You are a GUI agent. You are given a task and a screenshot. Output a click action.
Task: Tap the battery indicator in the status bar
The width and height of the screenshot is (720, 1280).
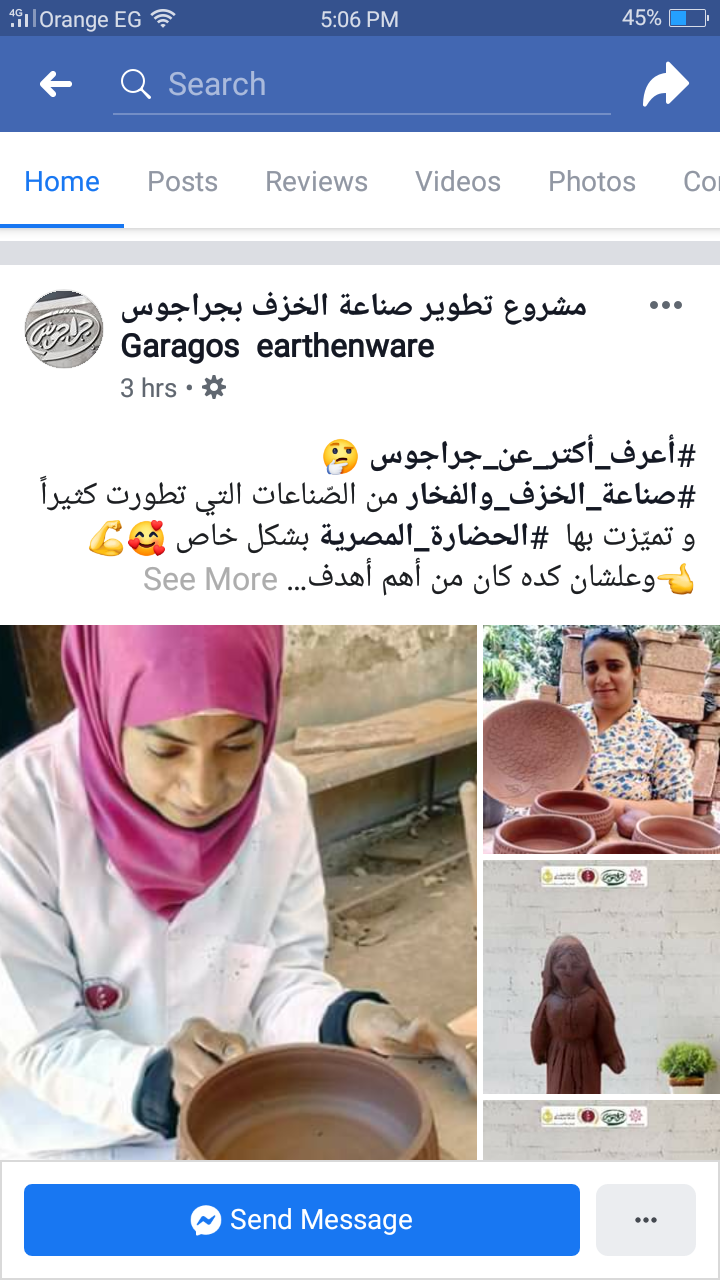click(x=690, y=17)
